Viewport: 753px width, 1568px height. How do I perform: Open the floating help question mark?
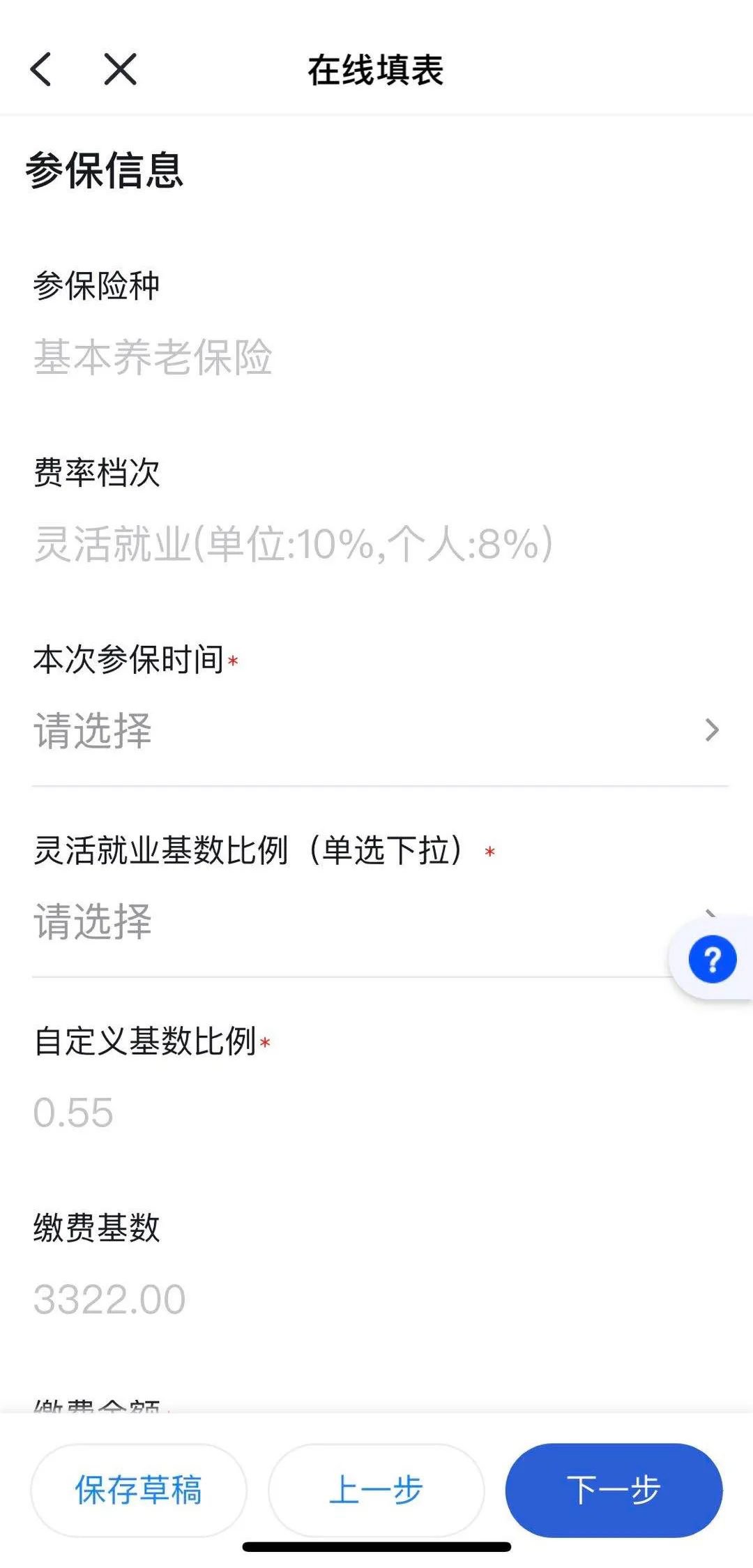(x=712, y=960)
